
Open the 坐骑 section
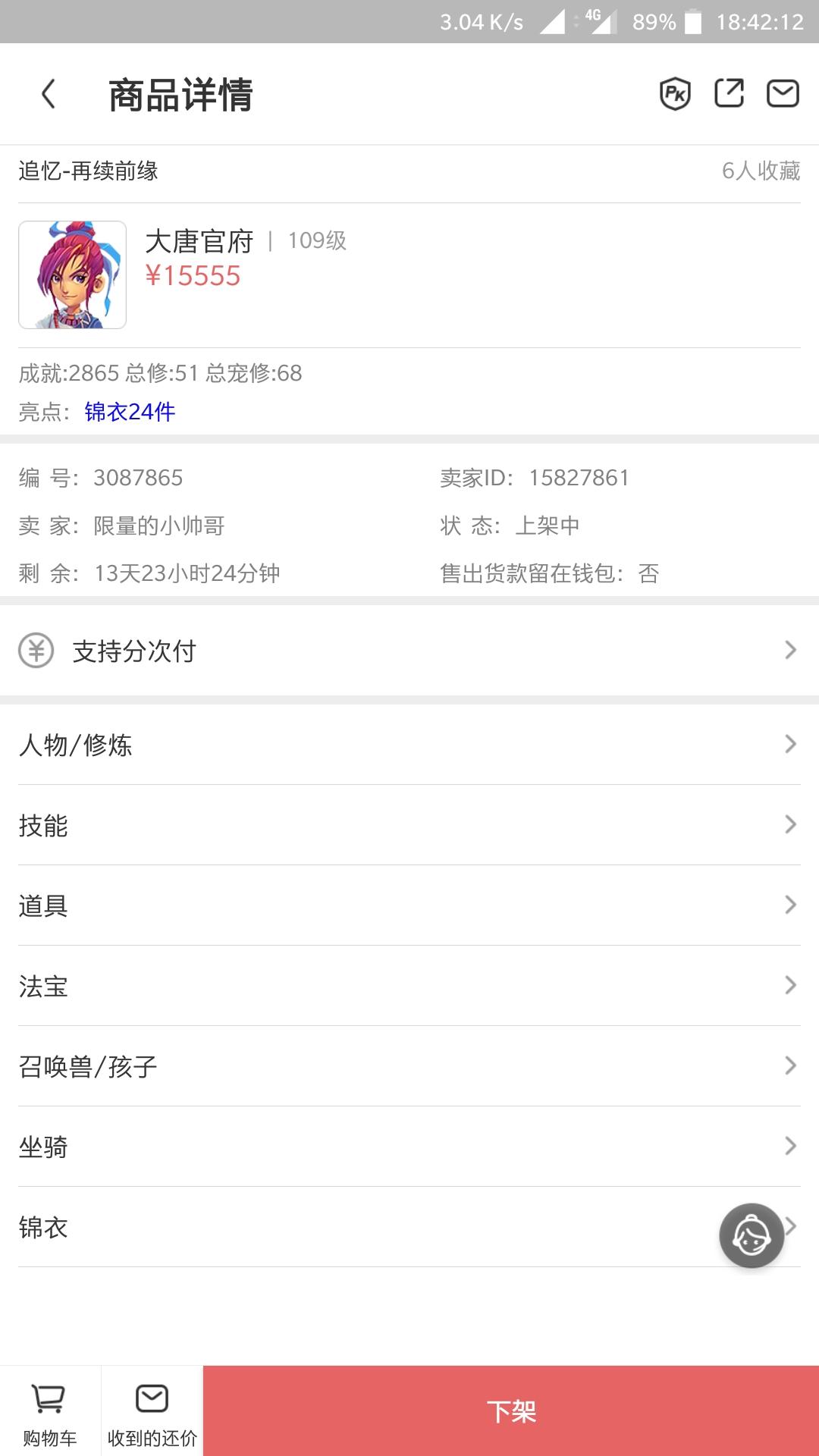click(x=409, y=1147)
